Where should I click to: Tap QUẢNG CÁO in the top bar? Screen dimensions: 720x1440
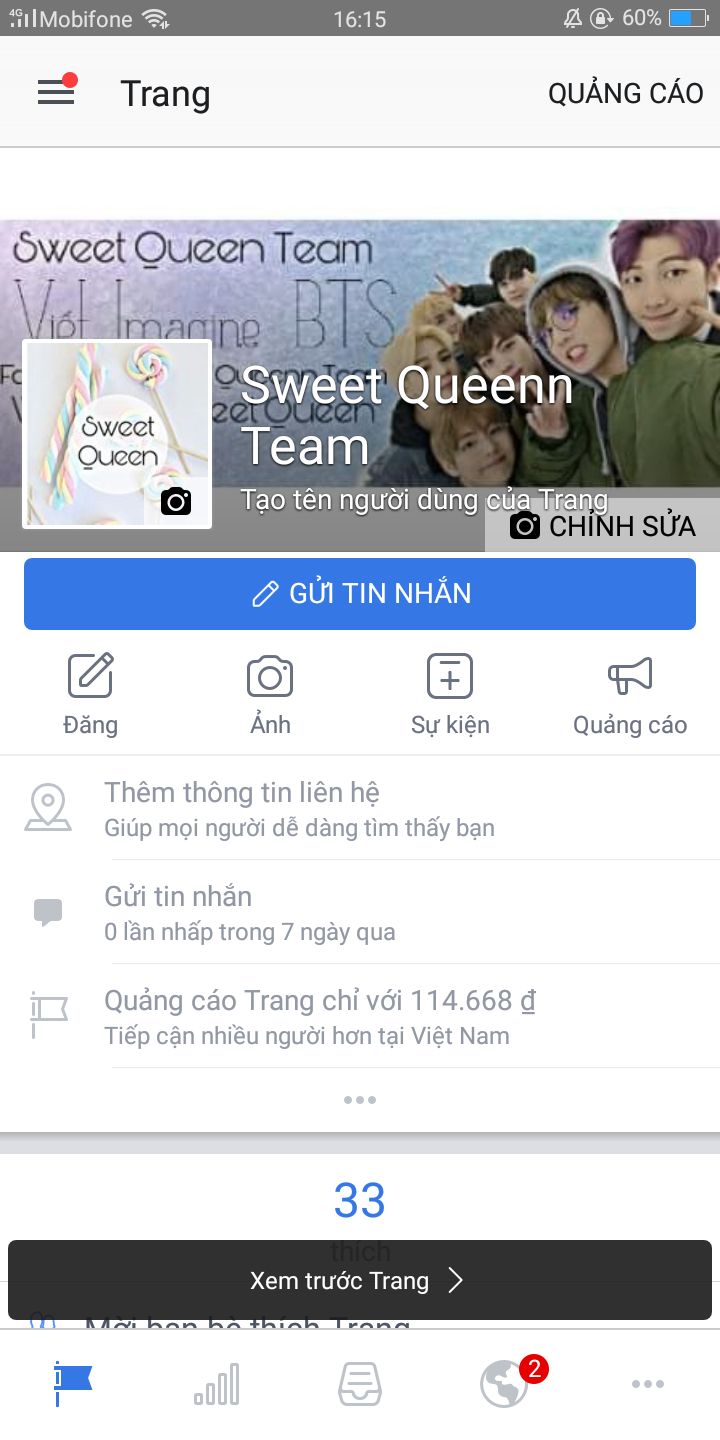point(626,93)
